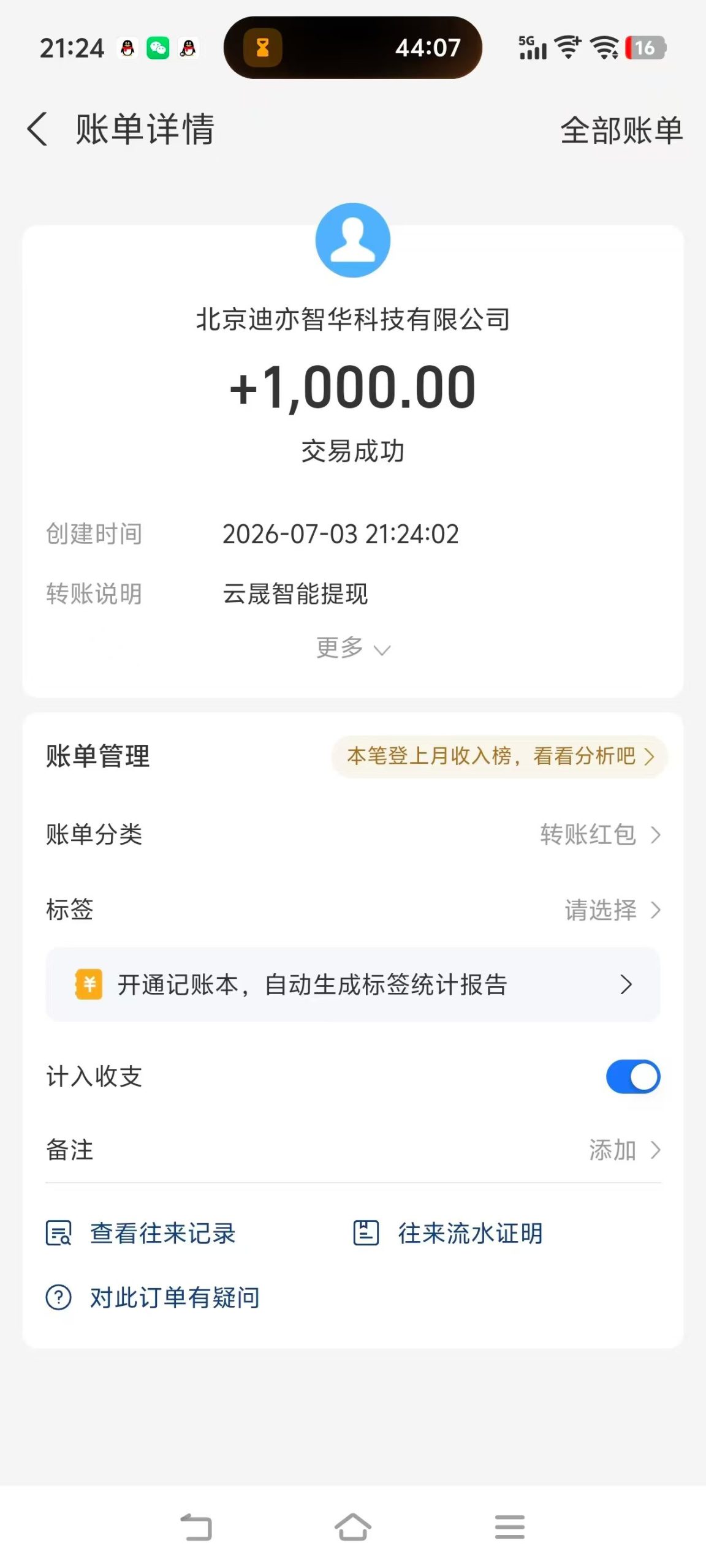
Task: Tap 对此订单有疑问 for help
Action: coord(153,1297)
